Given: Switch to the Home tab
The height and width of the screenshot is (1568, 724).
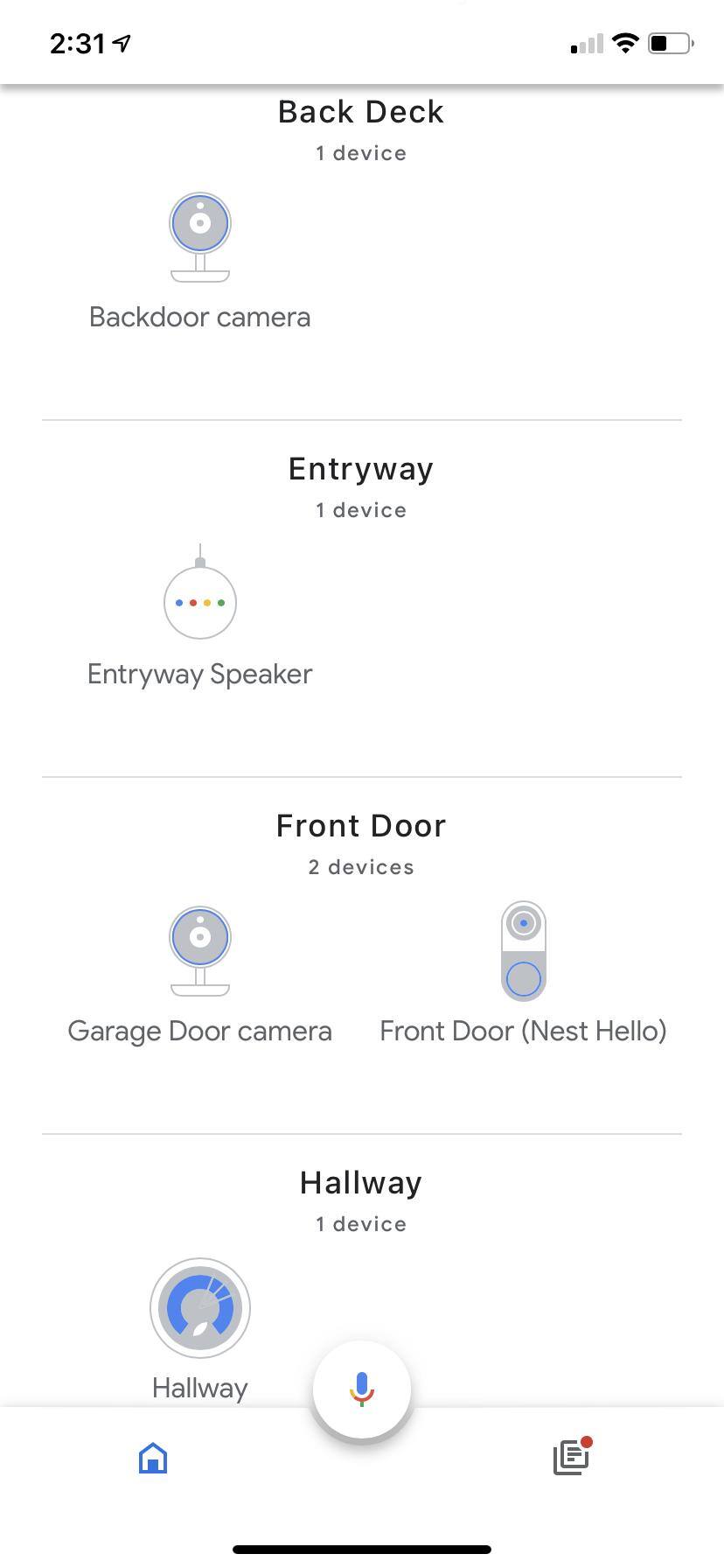Looking at the screenshot, I should click(153, 1458).
